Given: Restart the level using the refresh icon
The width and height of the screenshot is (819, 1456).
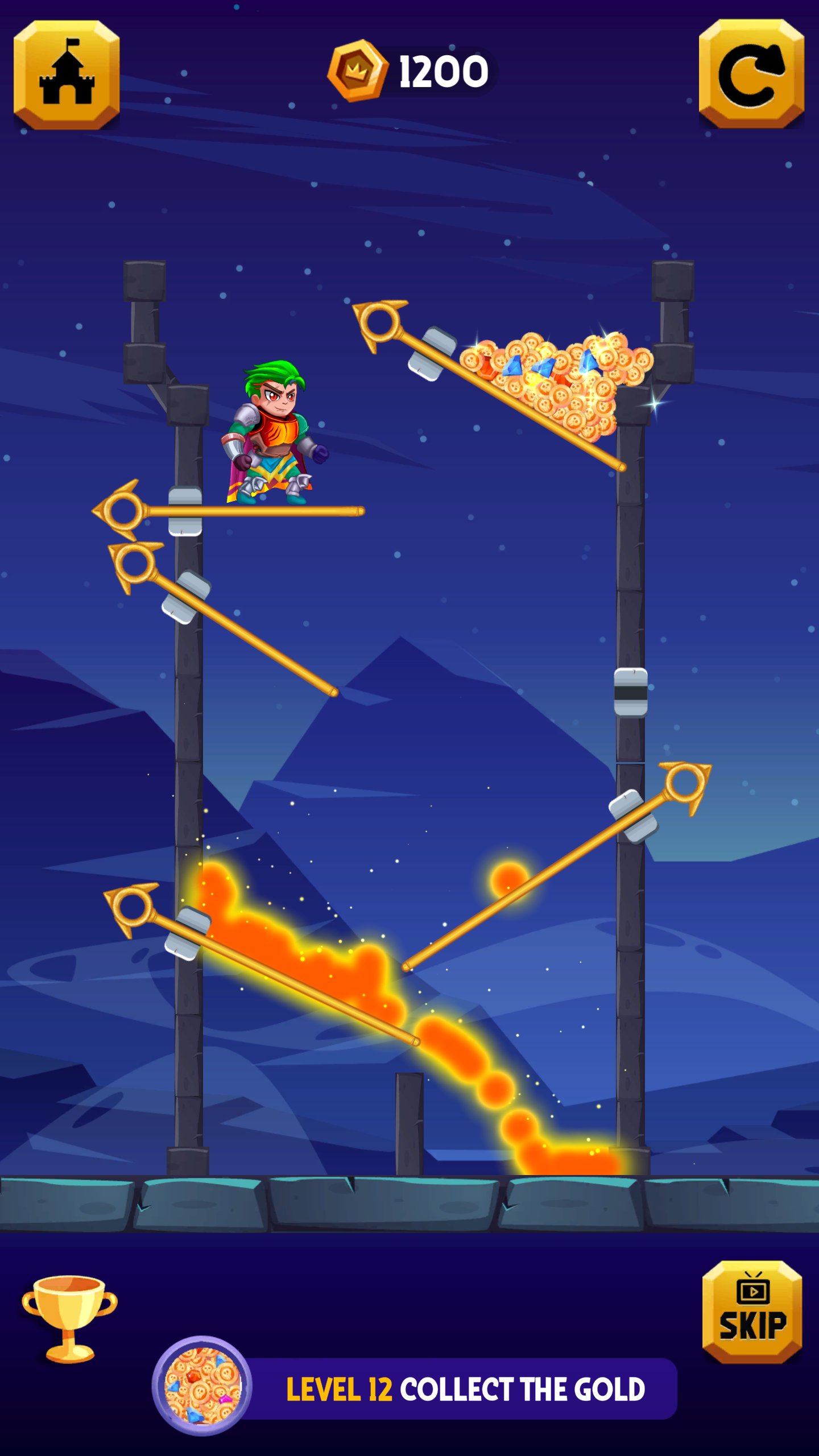Looking at the screenshot, I should [x=751, y=74].
